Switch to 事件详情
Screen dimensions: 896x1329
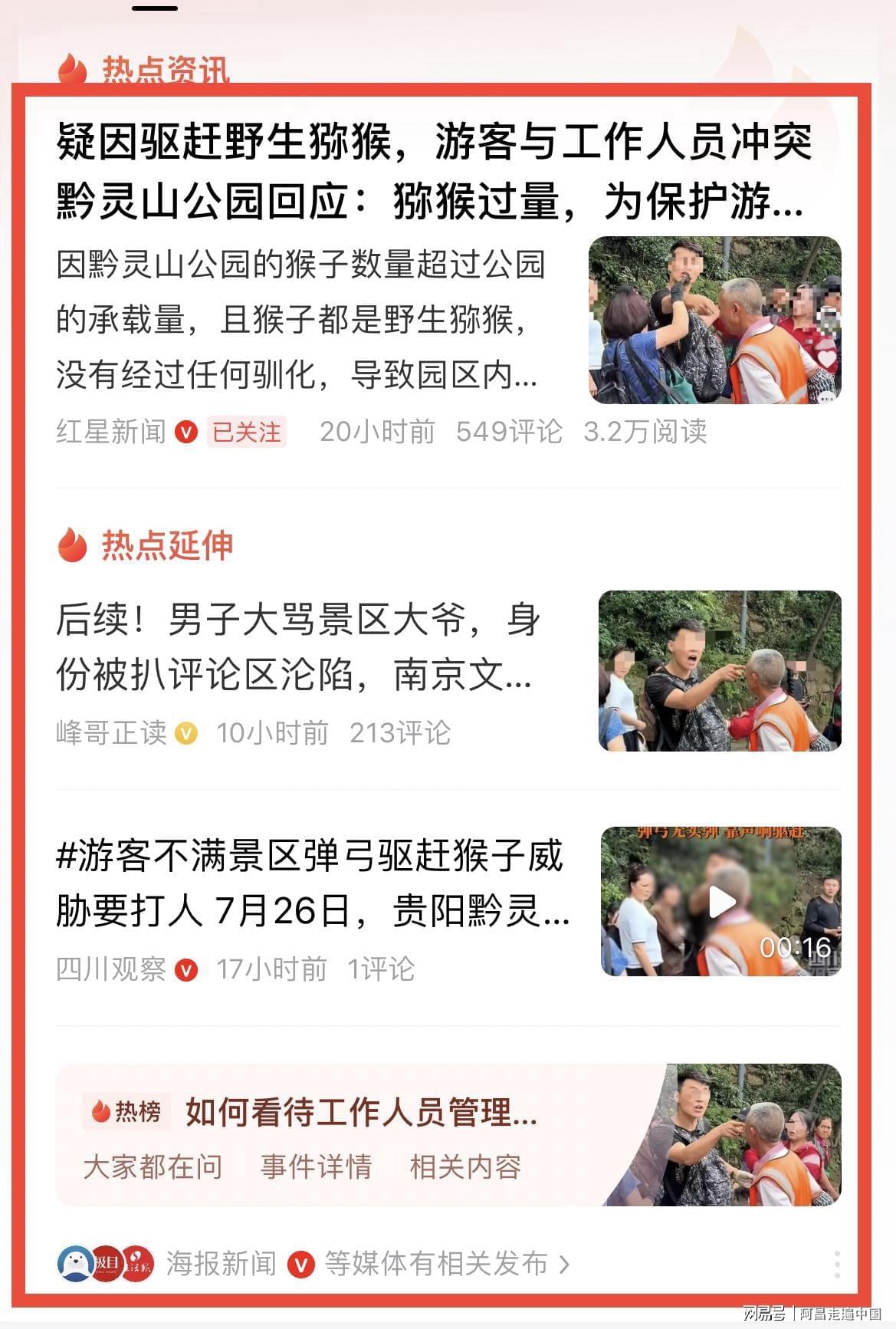click(x=316, y=1166)
